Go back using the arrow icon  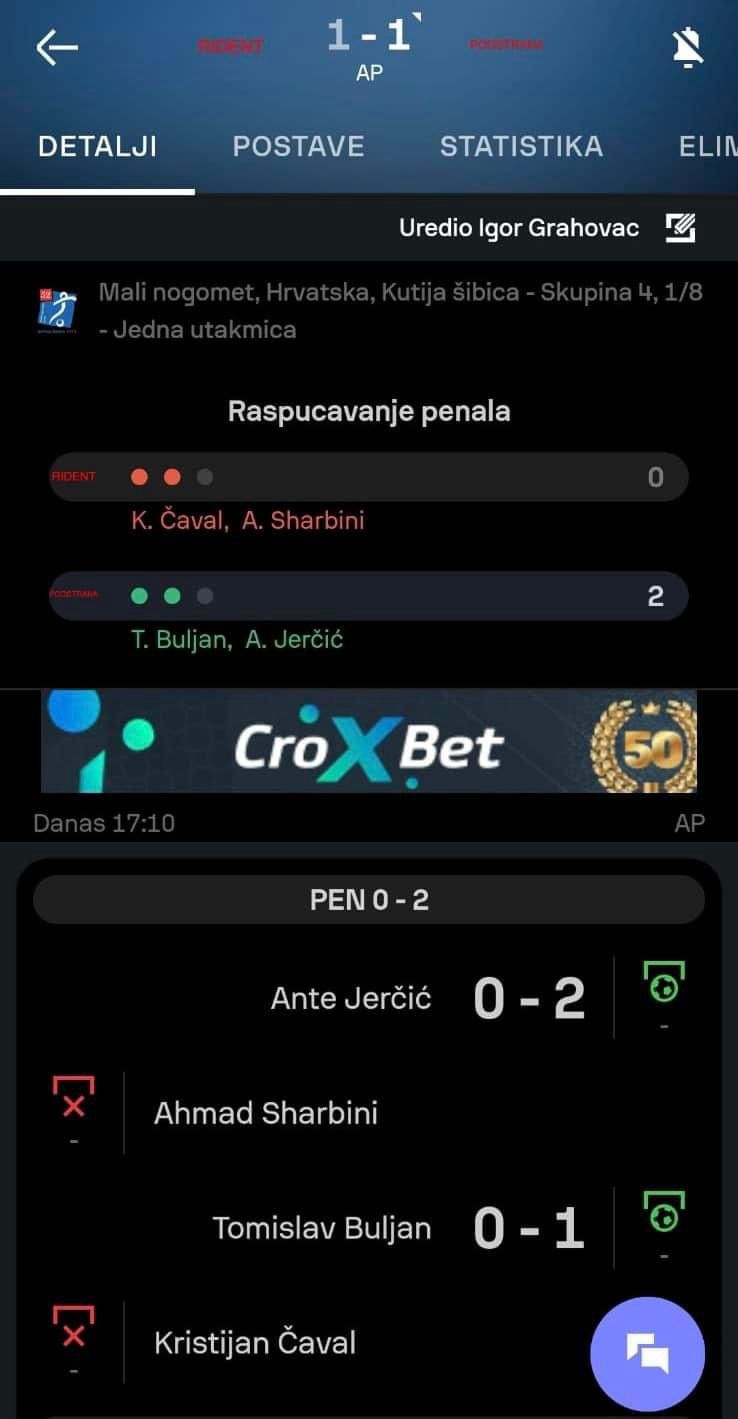coord(57,47)
